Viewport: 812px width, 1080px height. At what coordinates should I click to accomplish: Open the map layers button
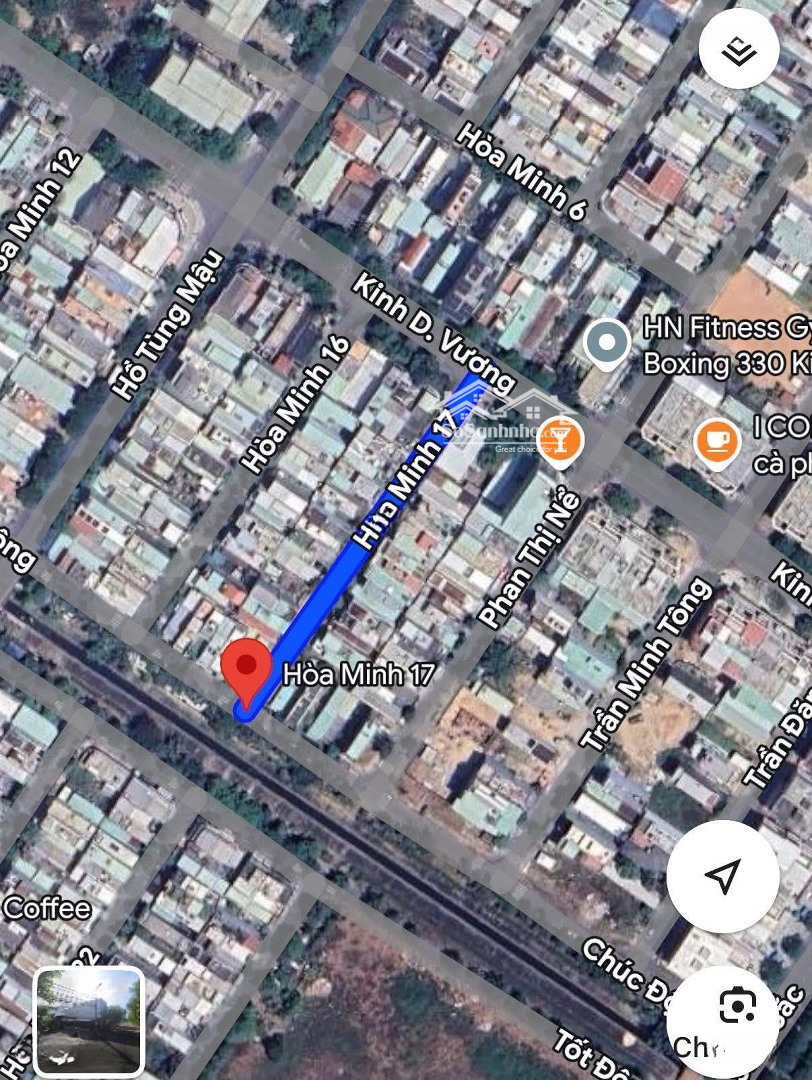(739, 48)
